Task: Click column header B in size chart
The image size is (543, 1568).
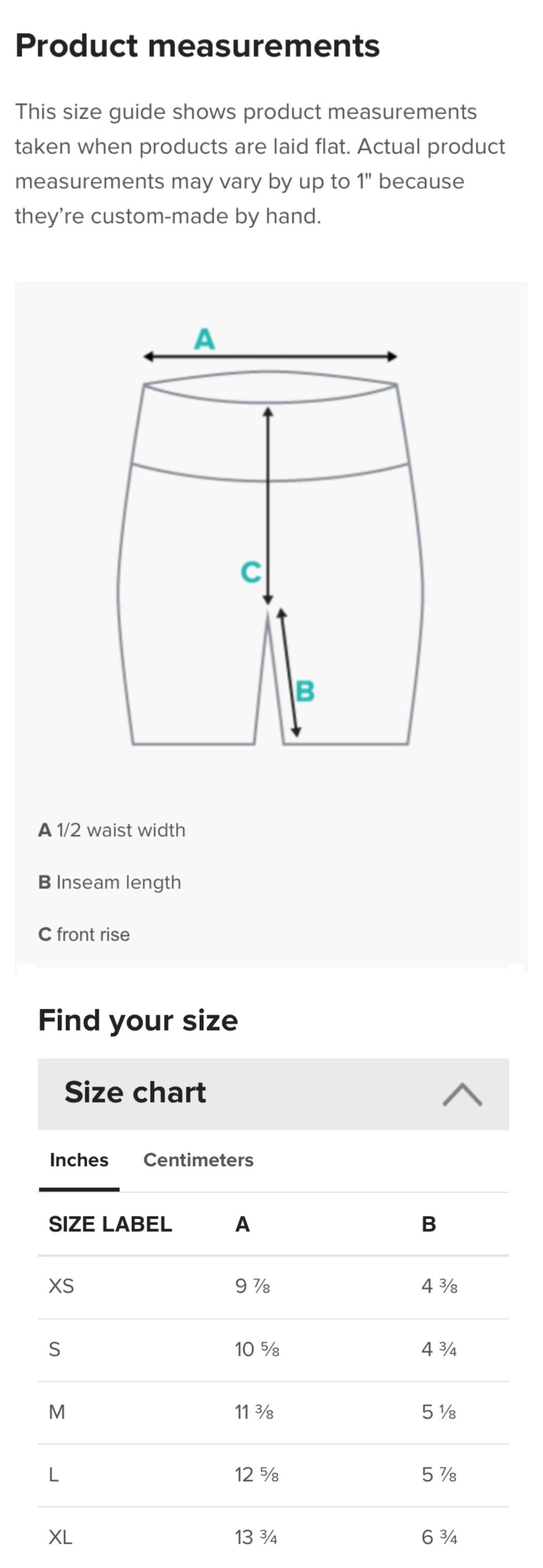Action: tap(429, 1225)
